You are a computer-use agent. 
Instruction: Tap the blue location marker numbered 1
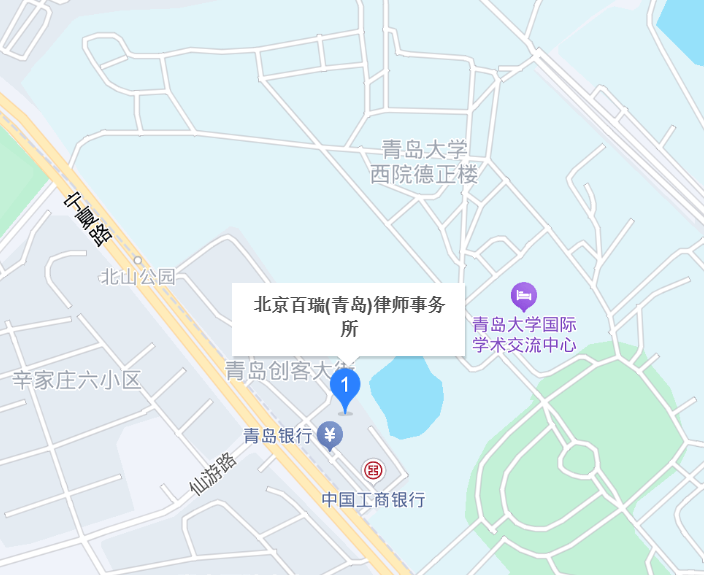(x=345, y=388)
